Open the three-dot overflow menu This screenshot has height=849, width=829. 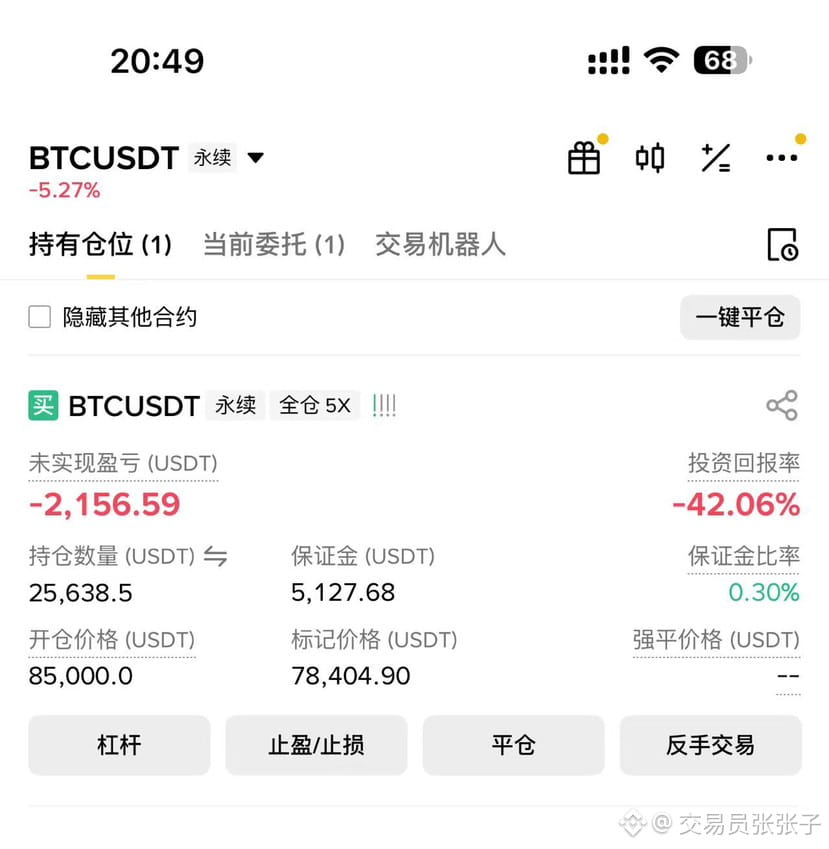[x=781, y=158]
